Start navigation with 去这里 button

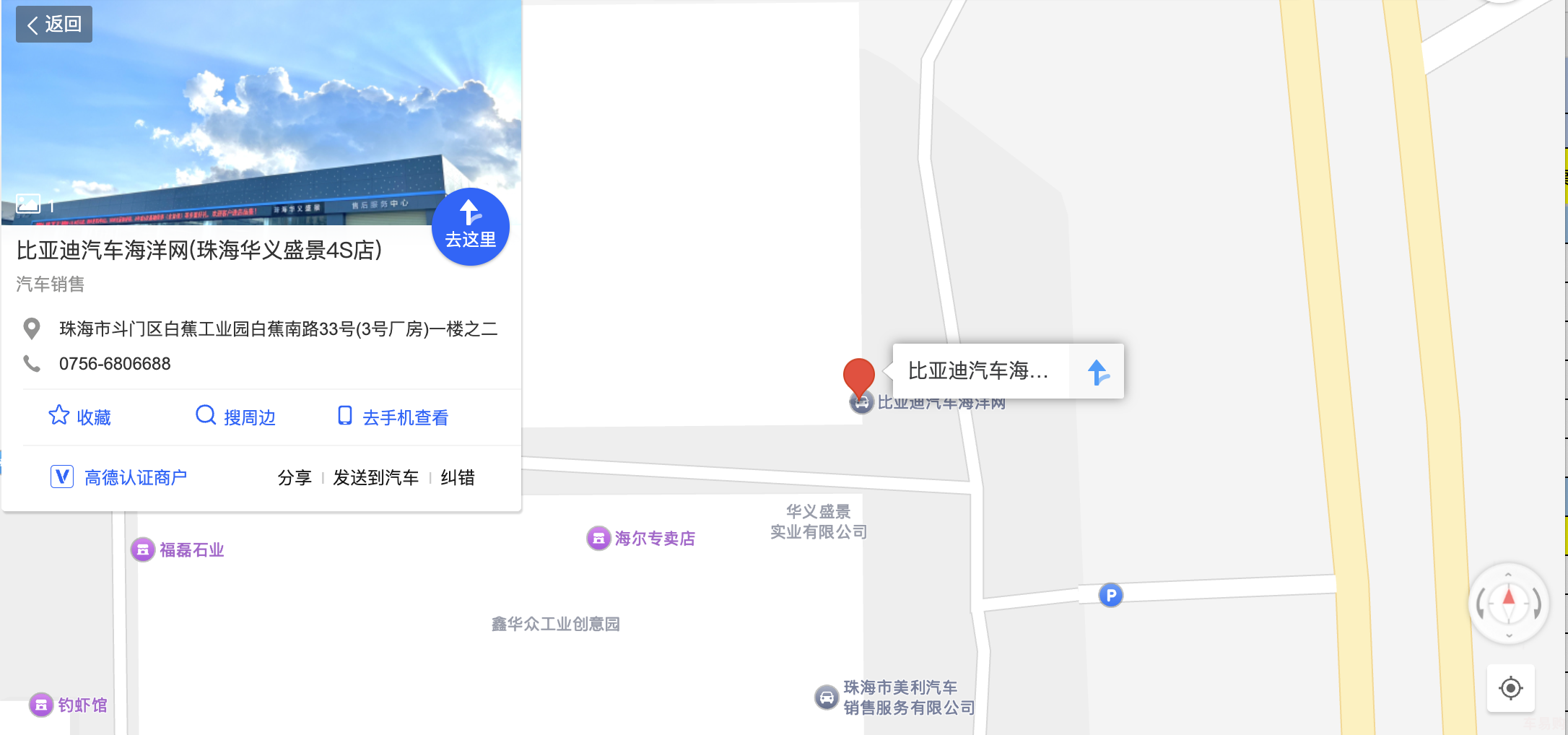coord(470,227)
